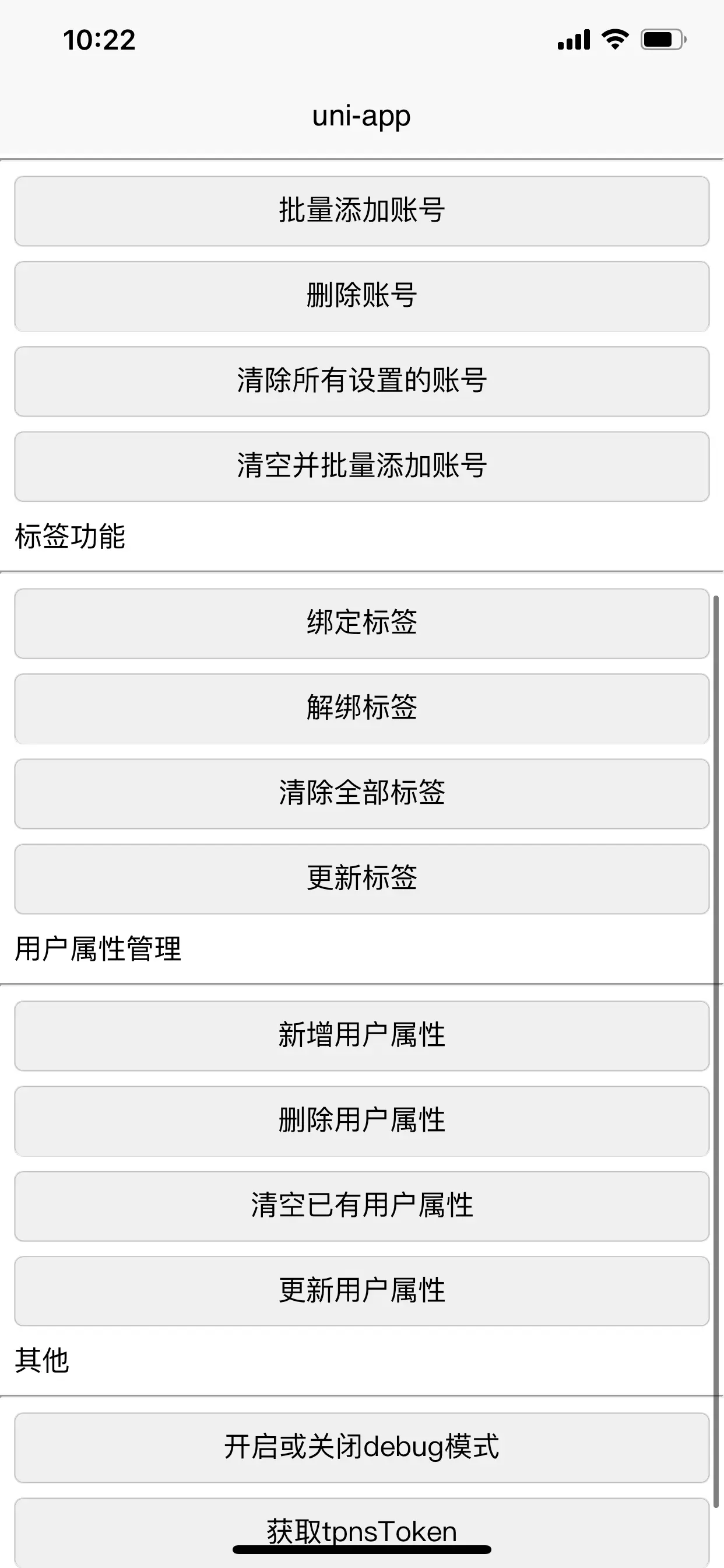Update tags using 更新标签

click(362, 879)
